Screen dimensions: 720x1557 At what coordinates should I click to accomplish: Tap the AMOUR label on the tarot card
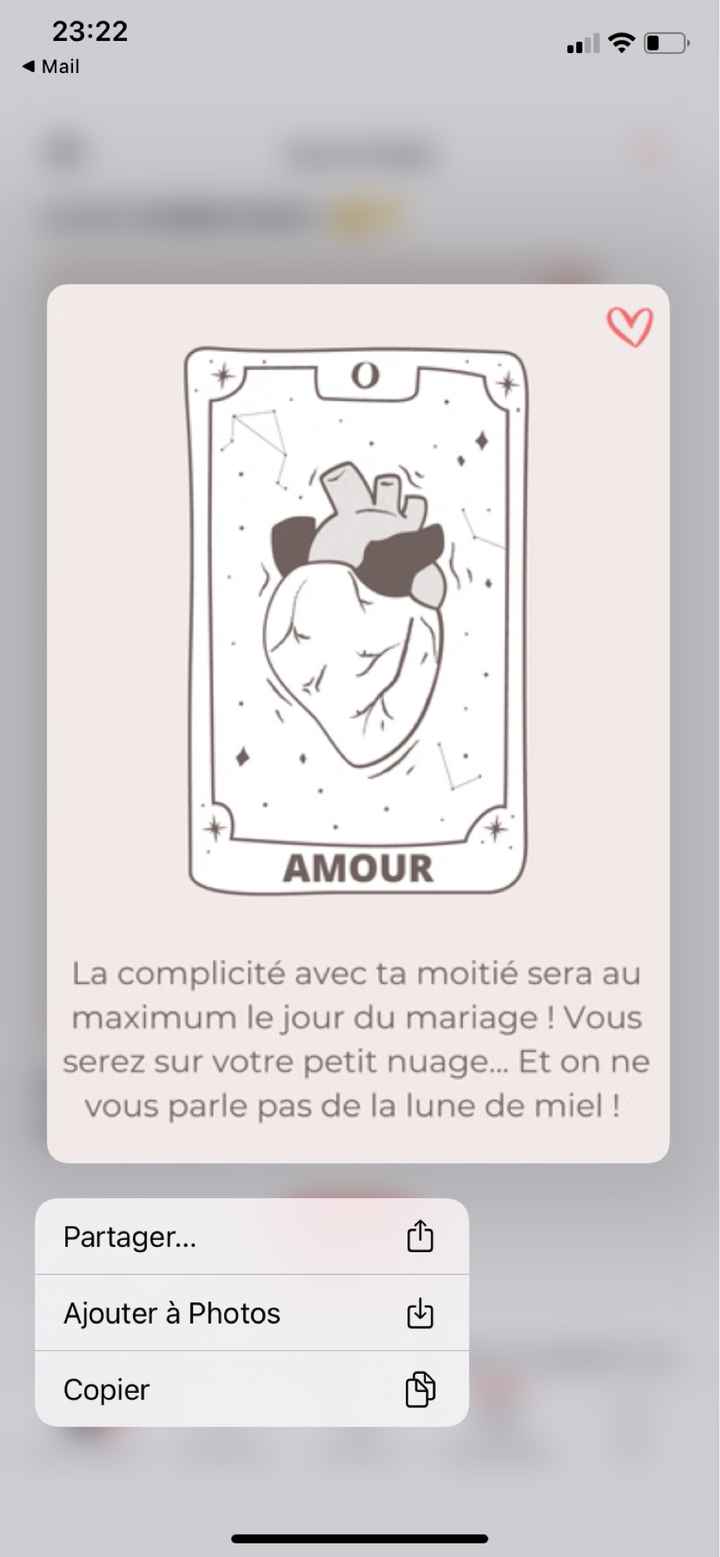(x=357, y=869)
